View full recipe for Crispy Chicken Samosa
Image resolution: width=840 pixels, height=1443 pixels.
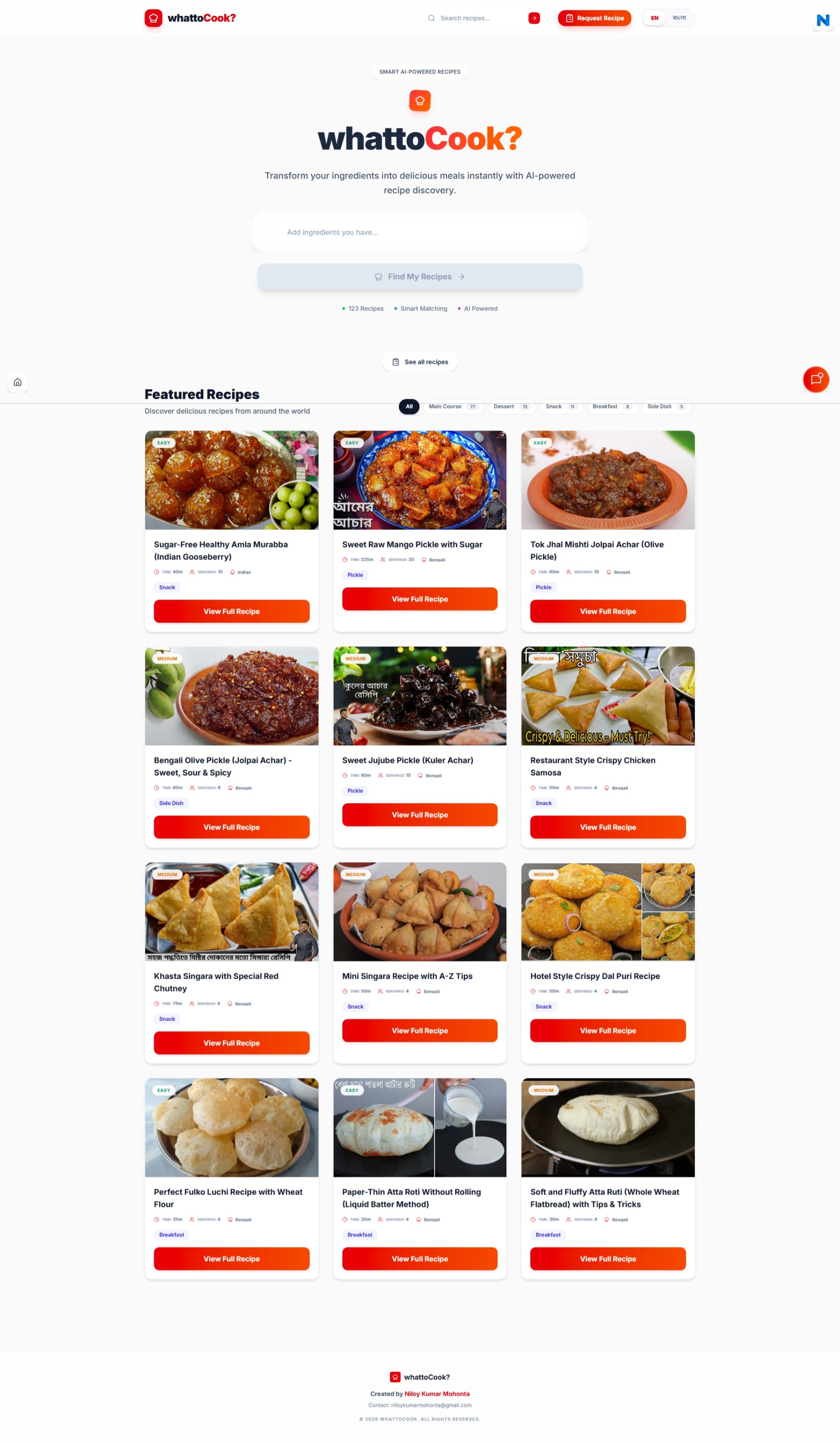(607, 827)
